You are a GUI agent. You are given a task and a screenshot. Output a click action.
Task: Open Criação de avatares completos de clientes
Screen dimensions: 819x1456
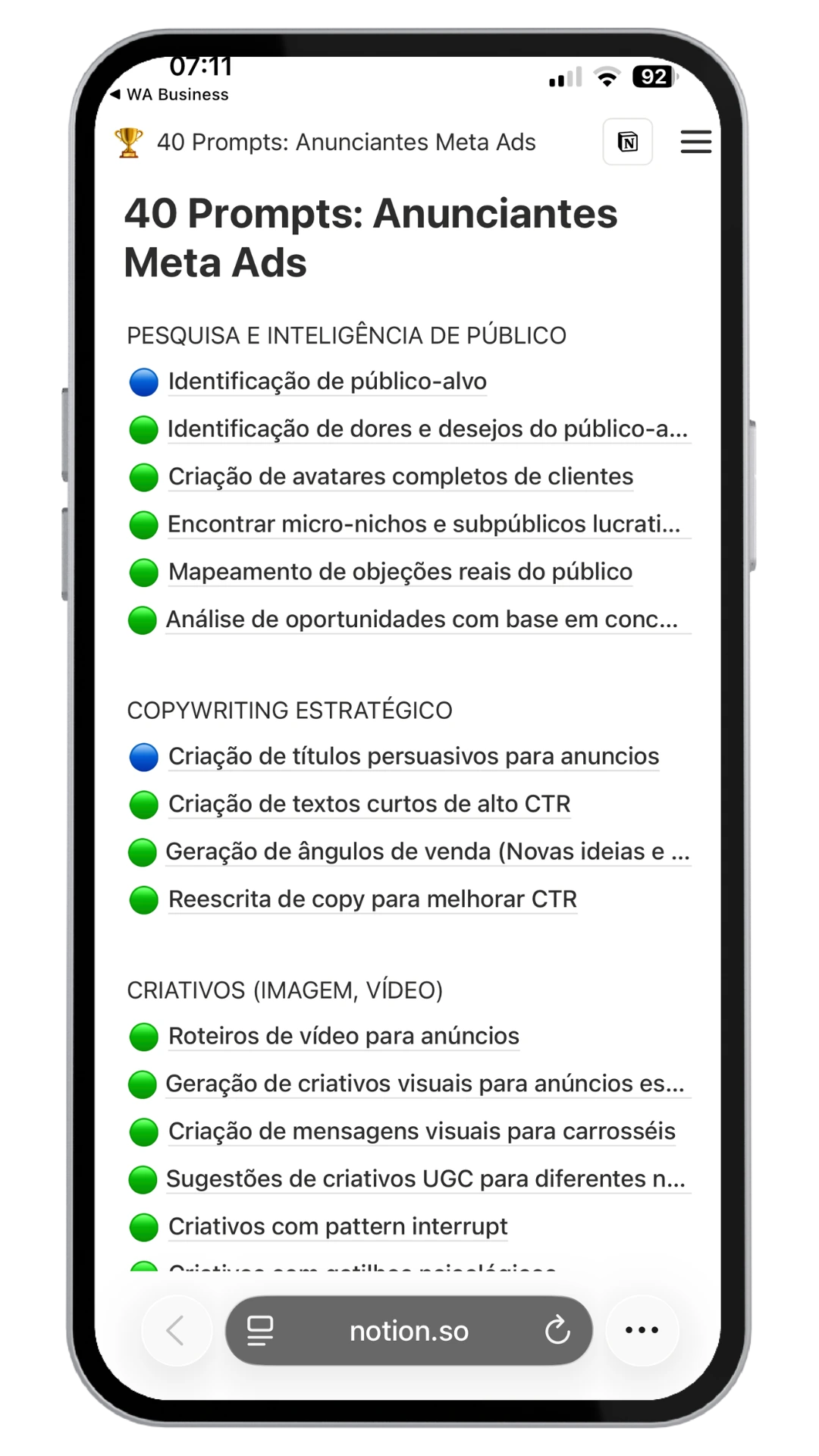(400, 477)
